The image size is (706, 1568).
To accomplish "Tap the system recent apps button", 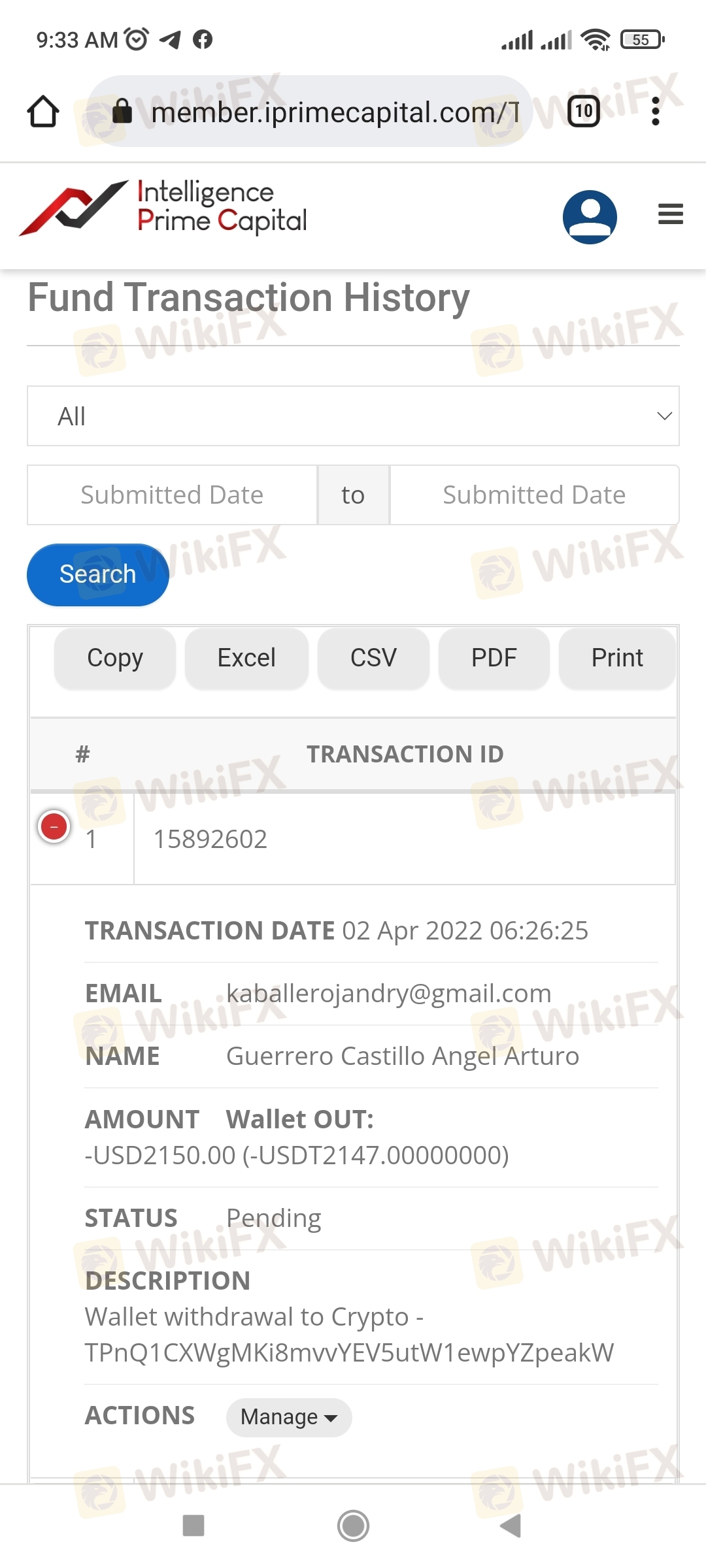I will [193, 1526].
